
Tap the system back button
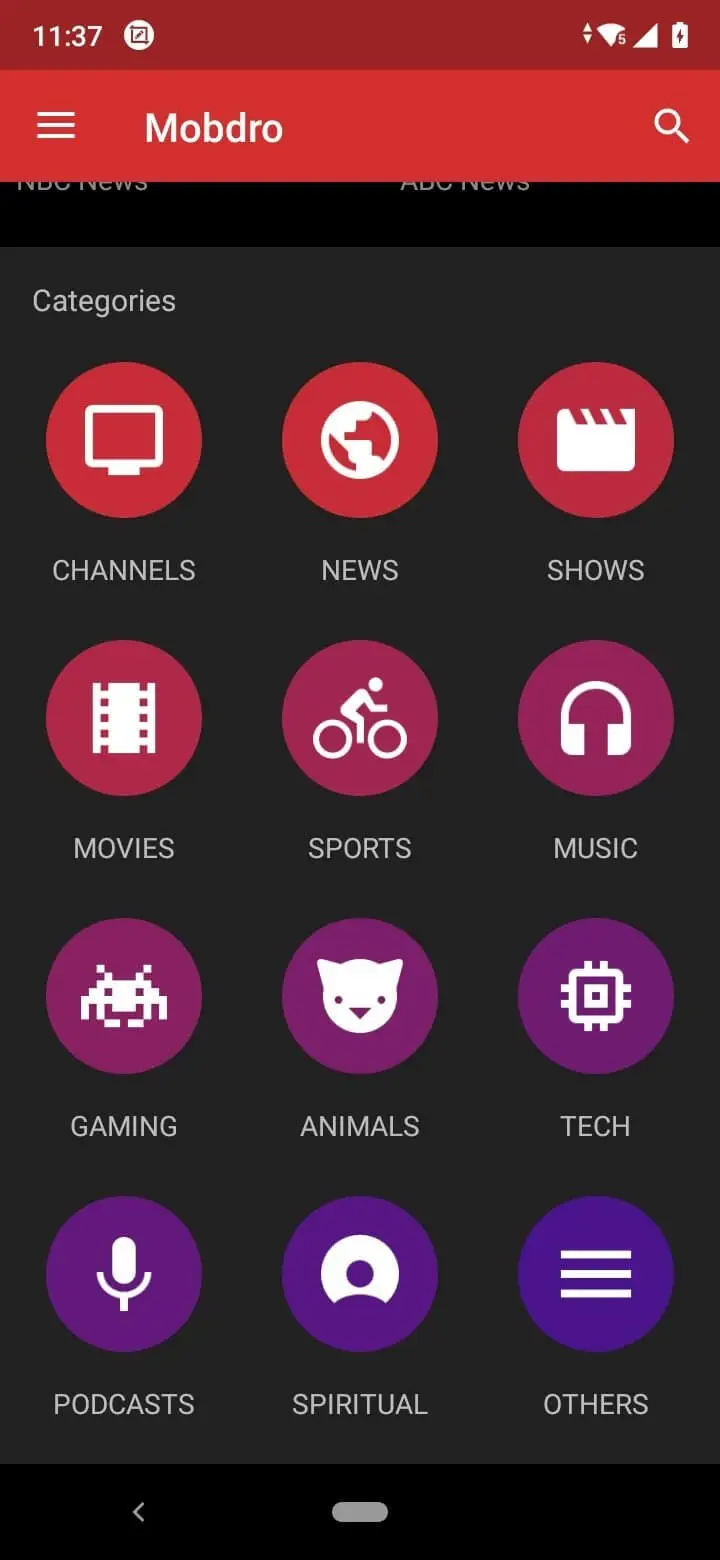tap(139, 1512)
